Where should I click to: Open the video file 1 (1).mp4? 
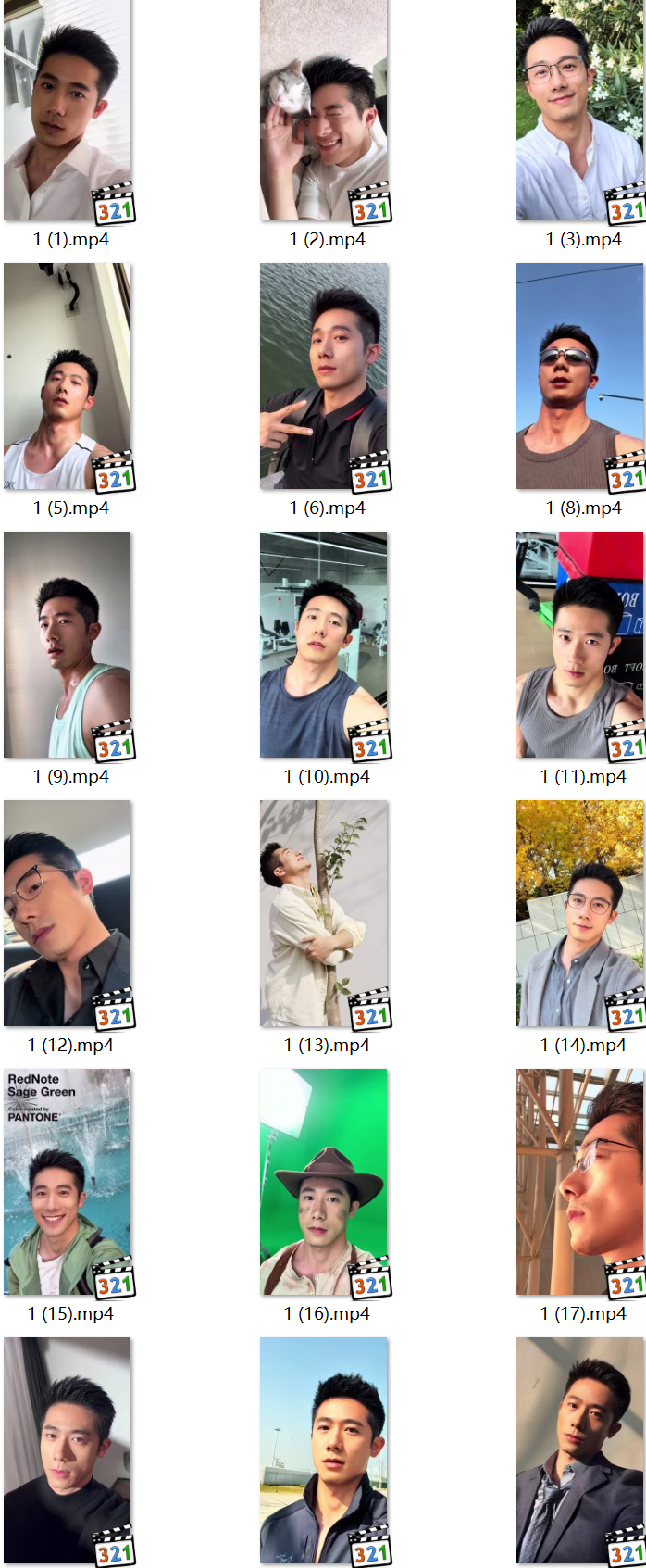tap(68, 111)
